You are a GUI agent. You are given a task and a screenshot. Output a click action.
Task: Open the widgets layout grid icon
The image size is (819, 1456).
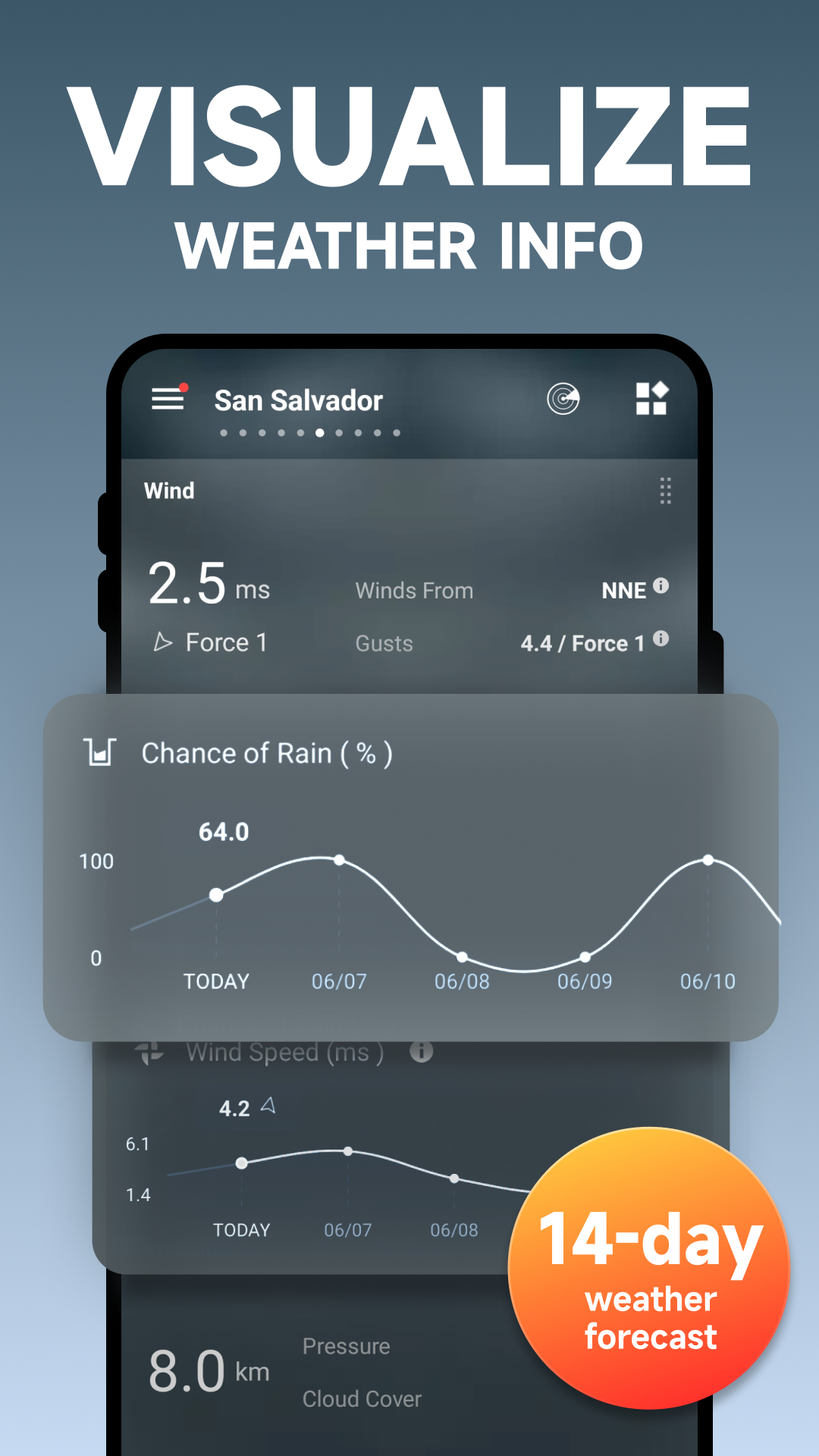[651, 399]
